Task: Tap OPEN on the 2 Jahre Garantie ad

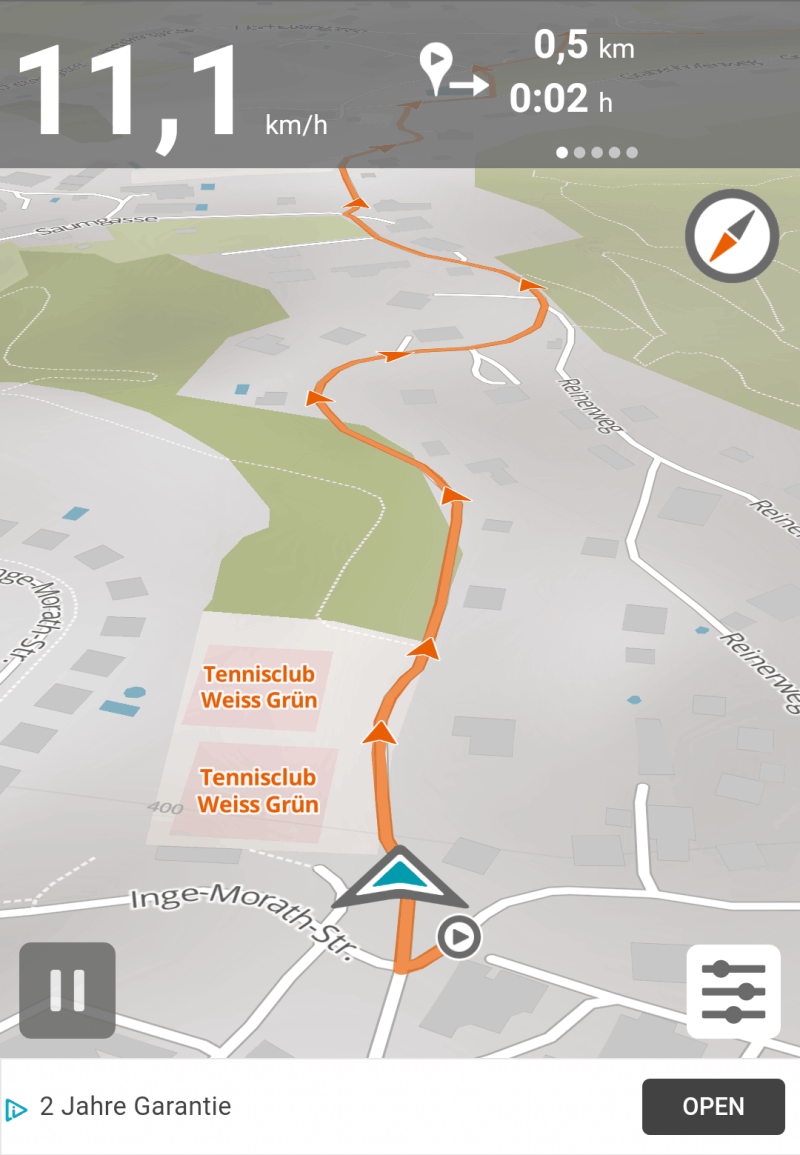Action: (x=713, y=1106)
